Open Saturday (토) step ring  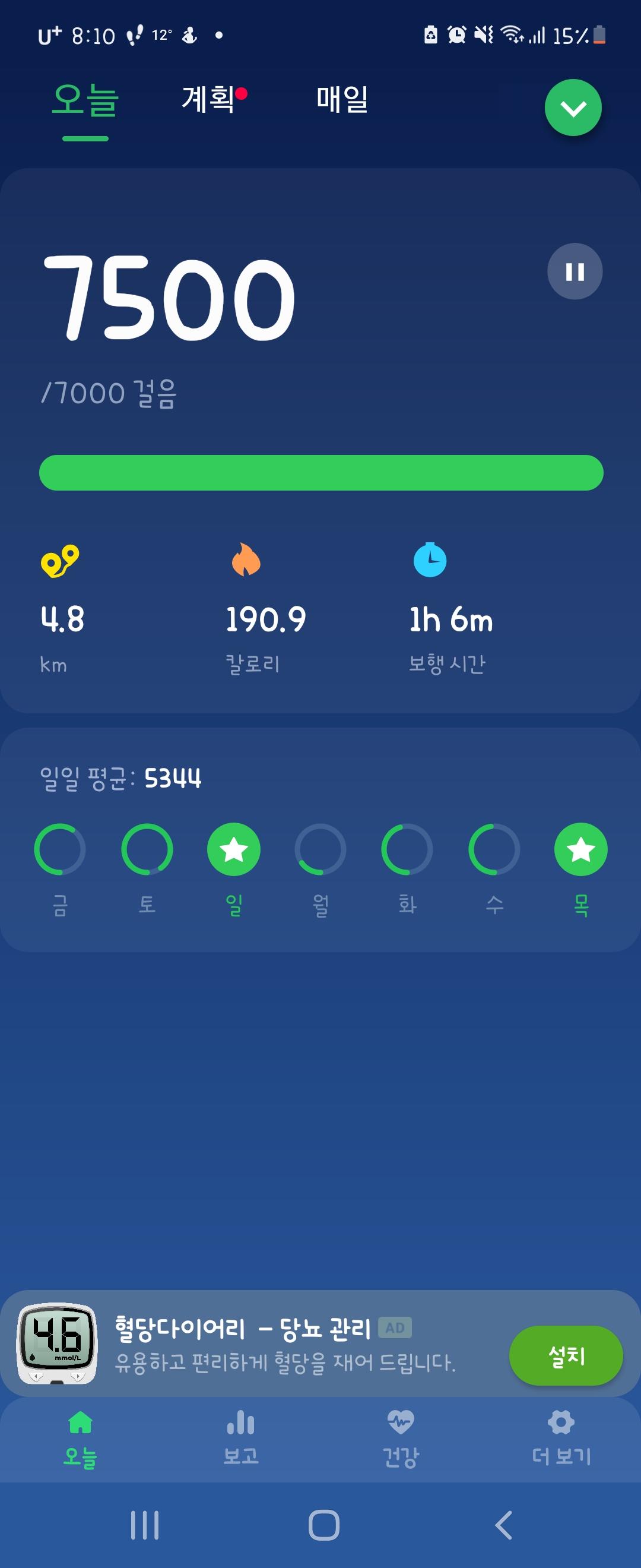(147, 849)
